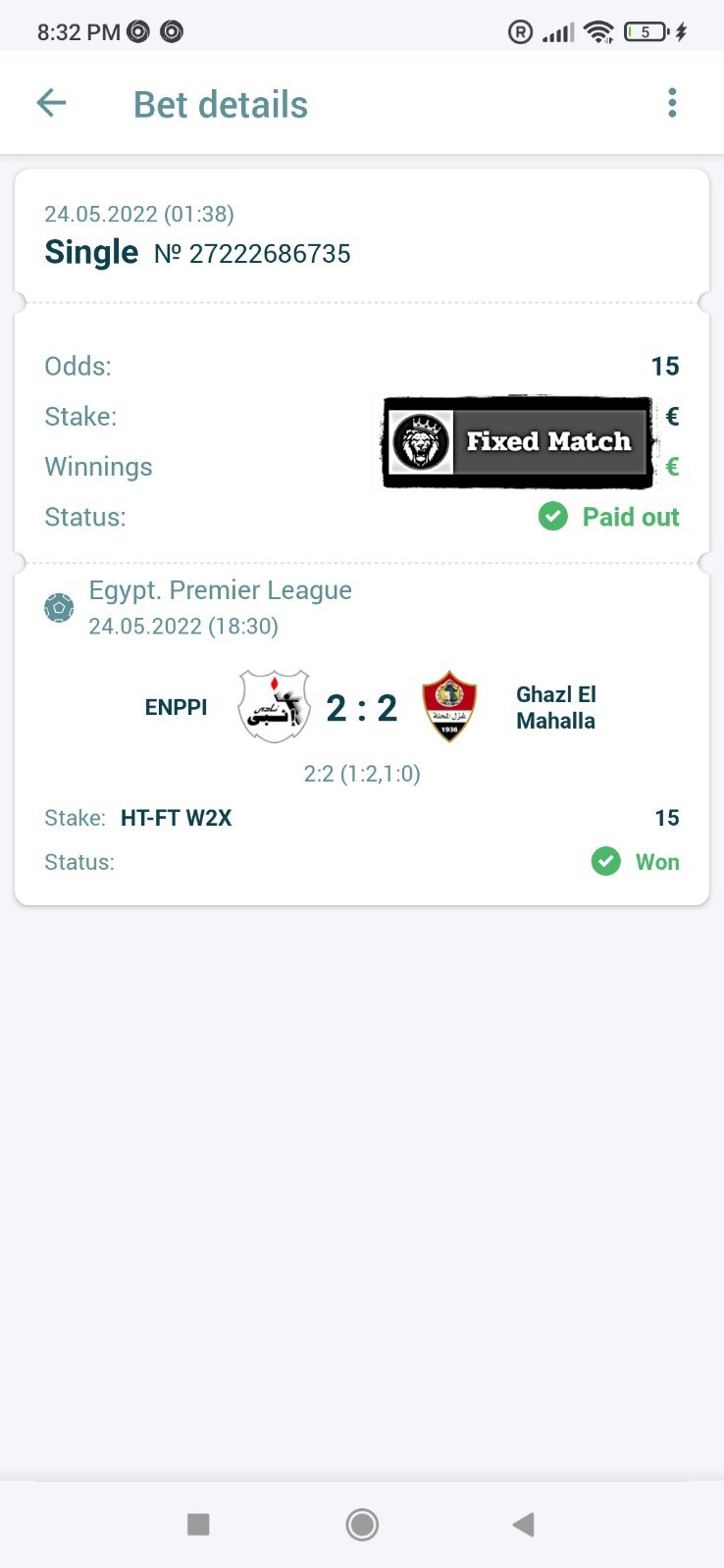This screenshot has height=1568, width=724.
Task: Open Egypt. Premier League
Action: click(220, 589)
